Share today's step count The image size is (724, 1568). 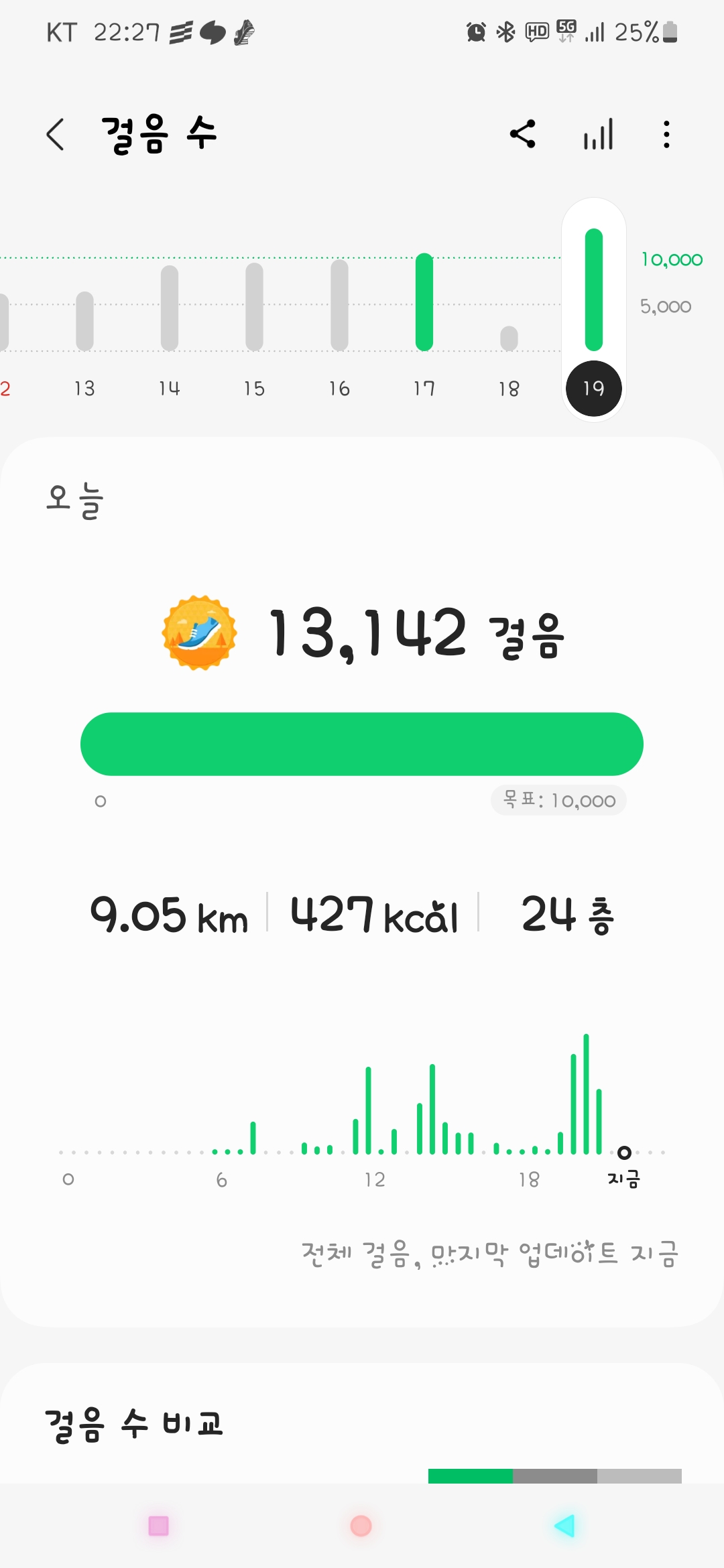(x=523, y=134)
